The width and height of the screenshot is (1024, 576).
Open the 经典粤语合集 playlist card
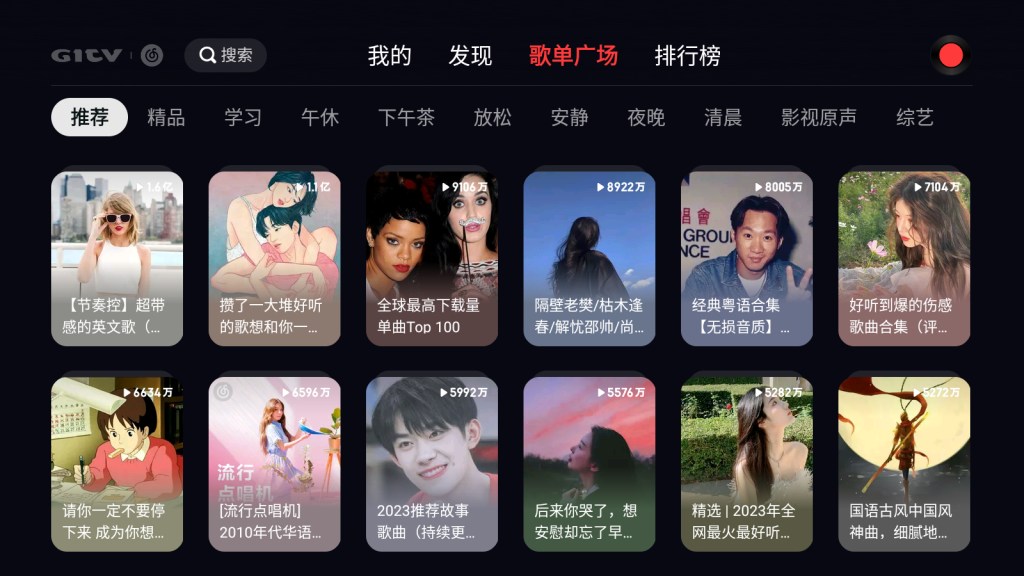(747, 258)
